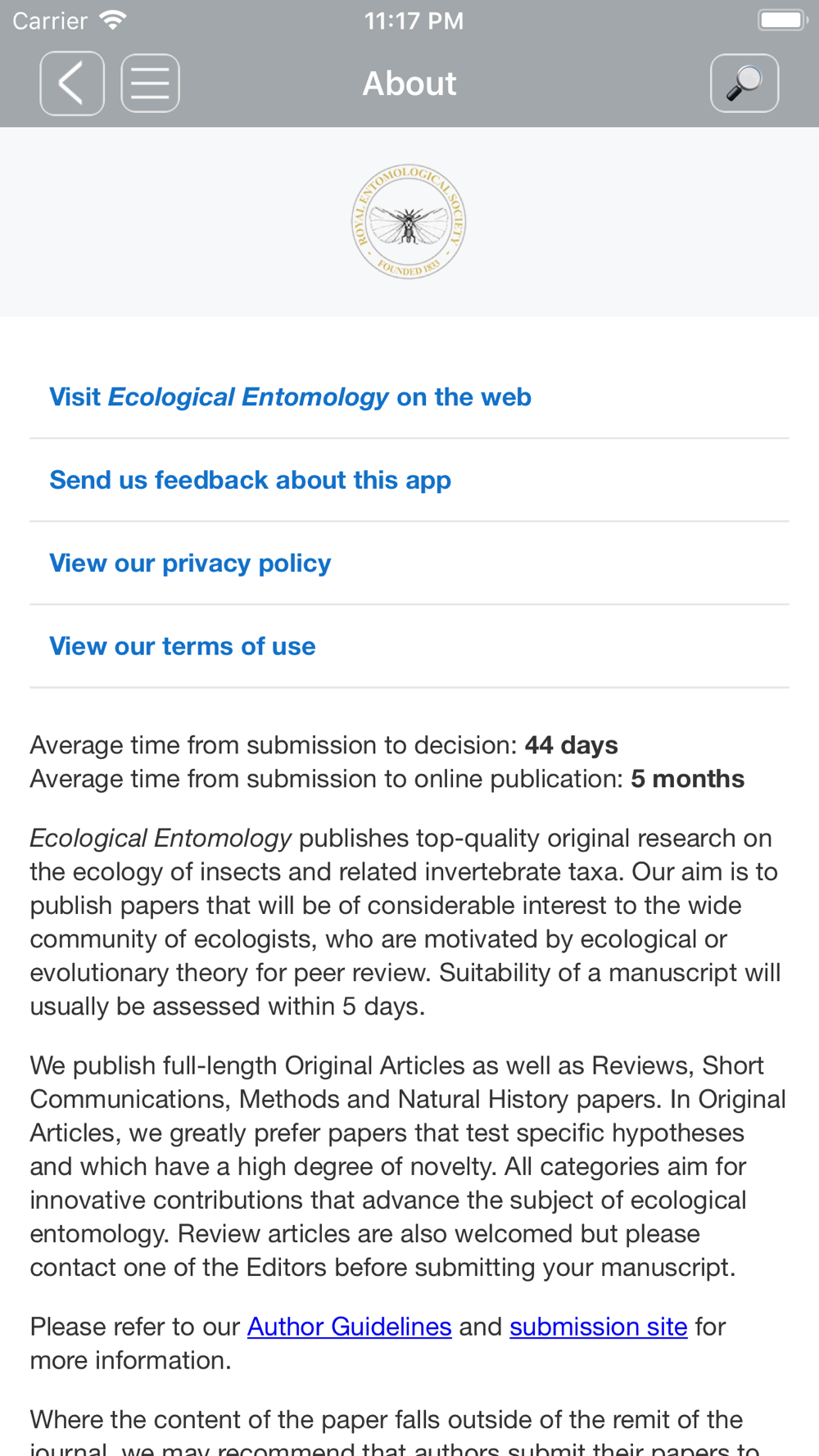
Task: View the terms of use
Action: pos(409,646)
